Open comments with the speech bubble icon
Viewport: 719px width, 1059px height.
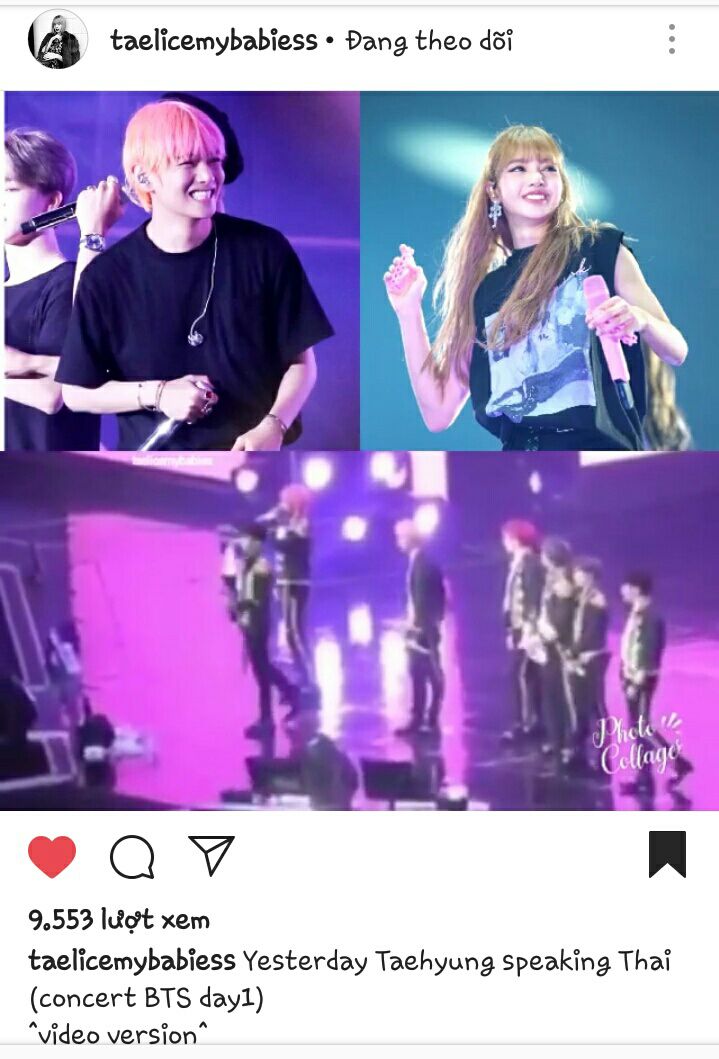tap(132, 857)
